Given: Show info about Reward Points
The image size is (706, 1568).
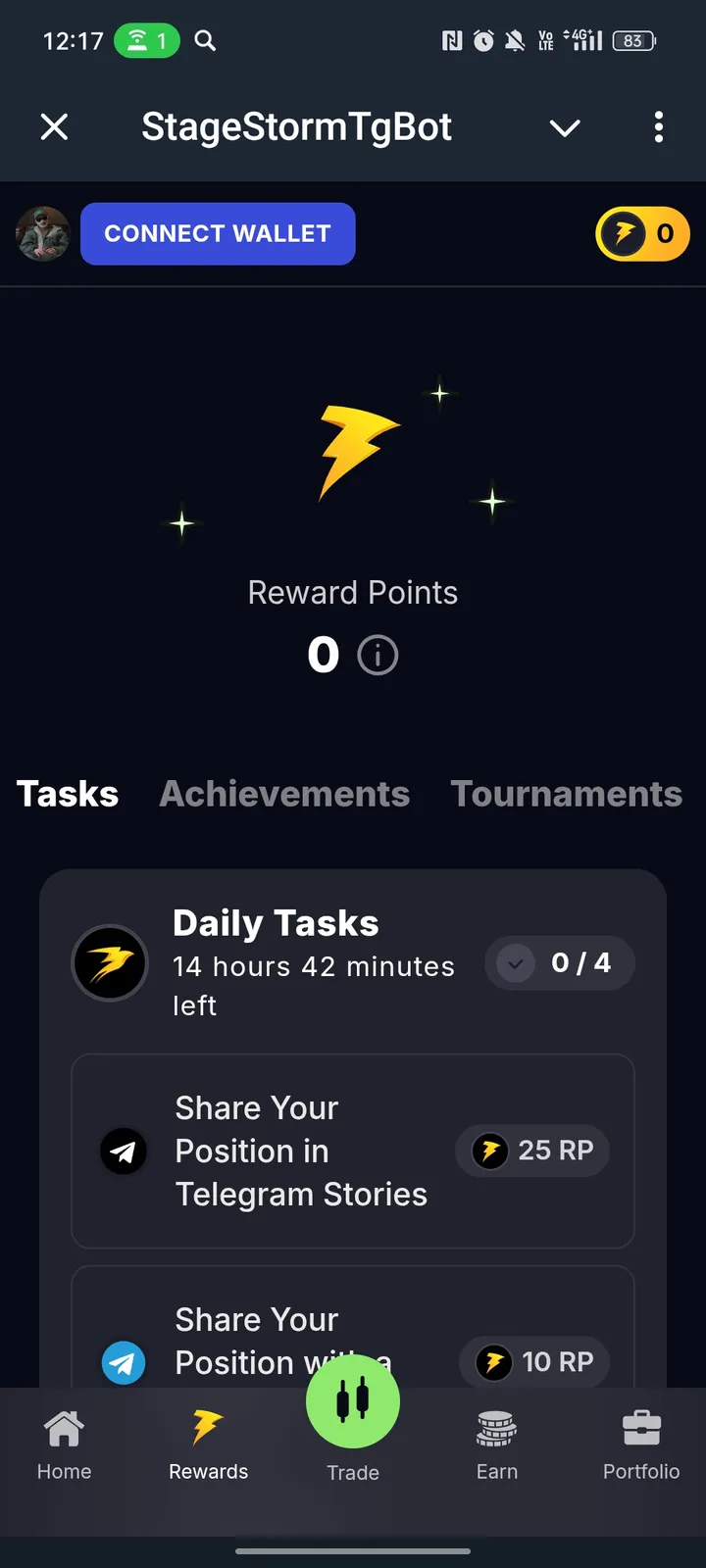Looking at the screenshot, I should click(x=378, y=656).
